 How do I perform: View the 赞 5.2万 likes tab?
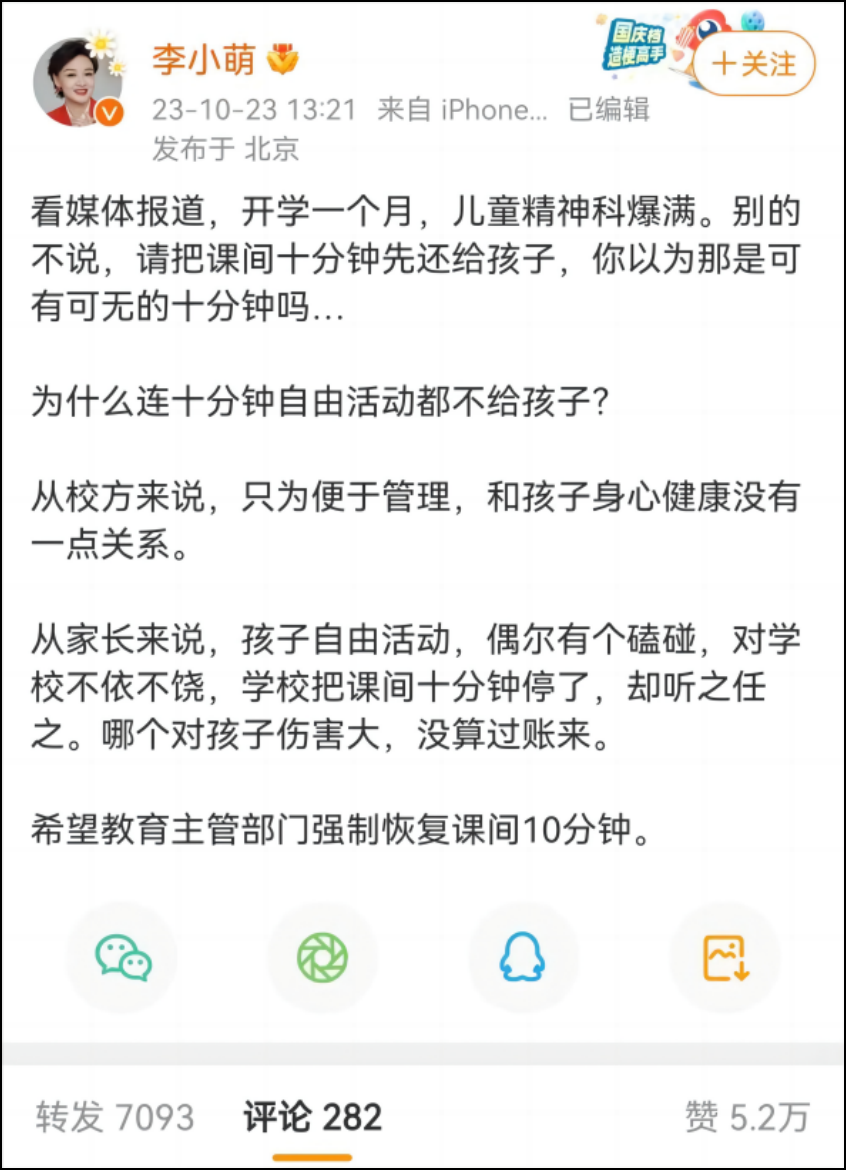[747, 1117]
